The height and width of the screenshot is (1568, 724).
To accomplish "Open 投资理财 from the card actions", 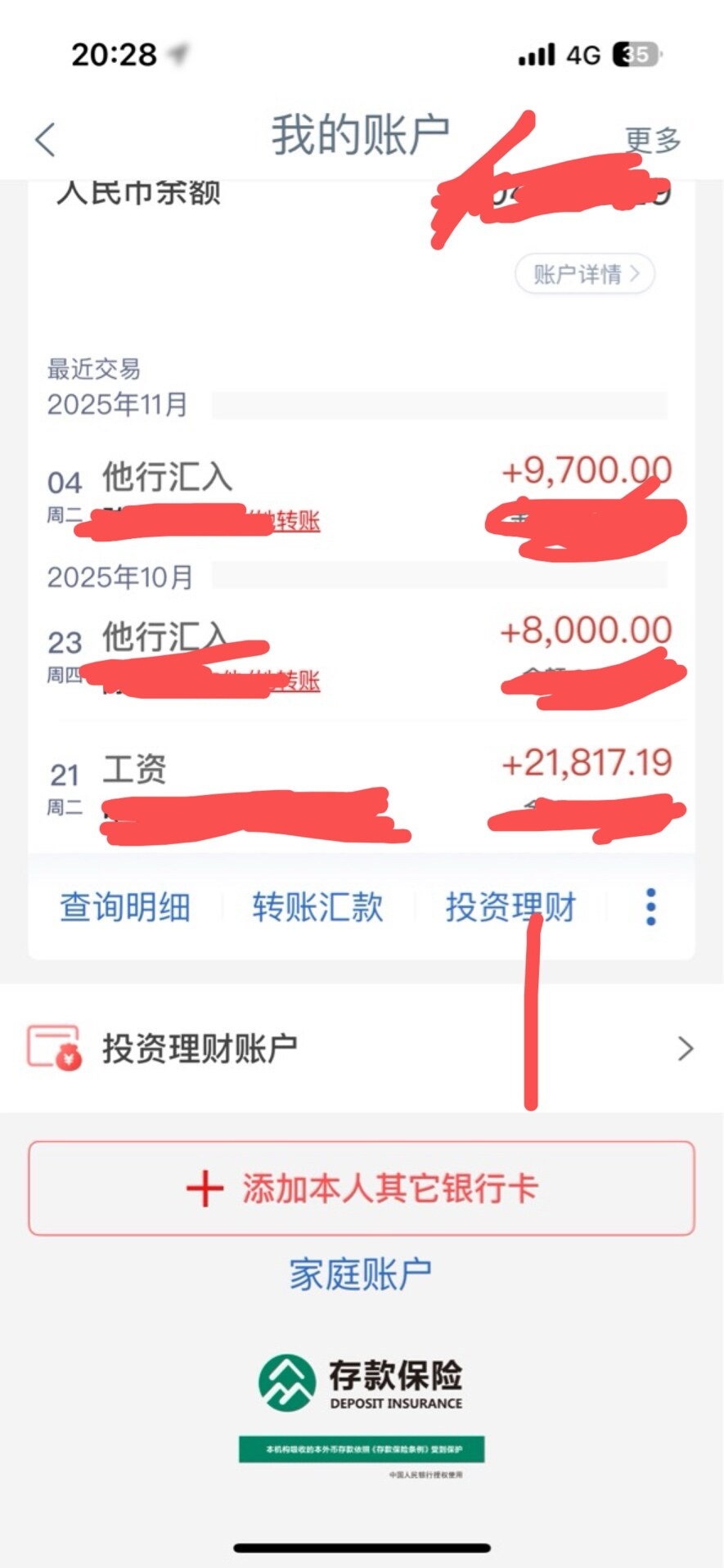I will point(510,907).
